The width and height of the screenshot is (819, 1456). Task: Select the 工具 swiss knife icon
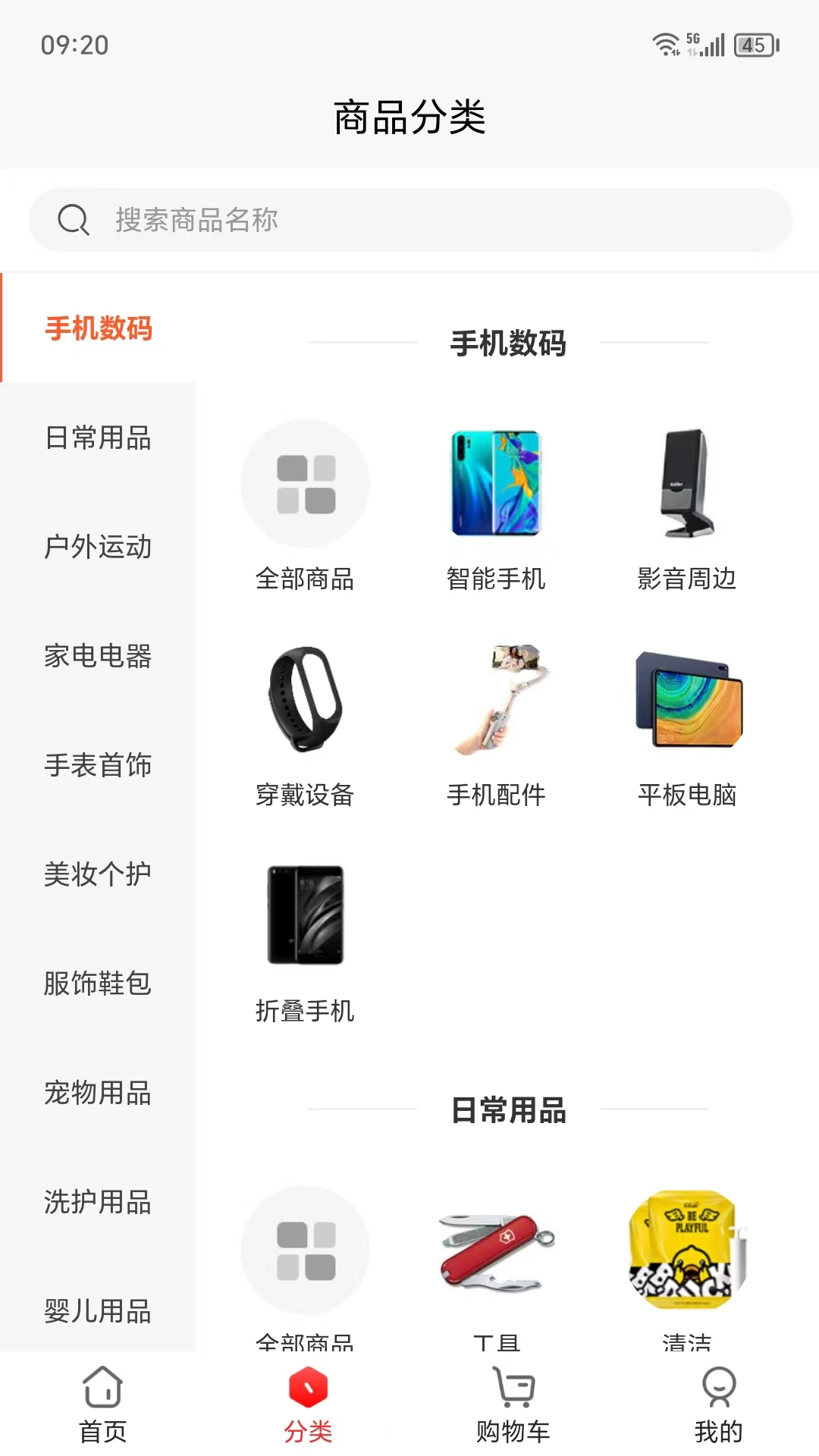(498, 1251)
